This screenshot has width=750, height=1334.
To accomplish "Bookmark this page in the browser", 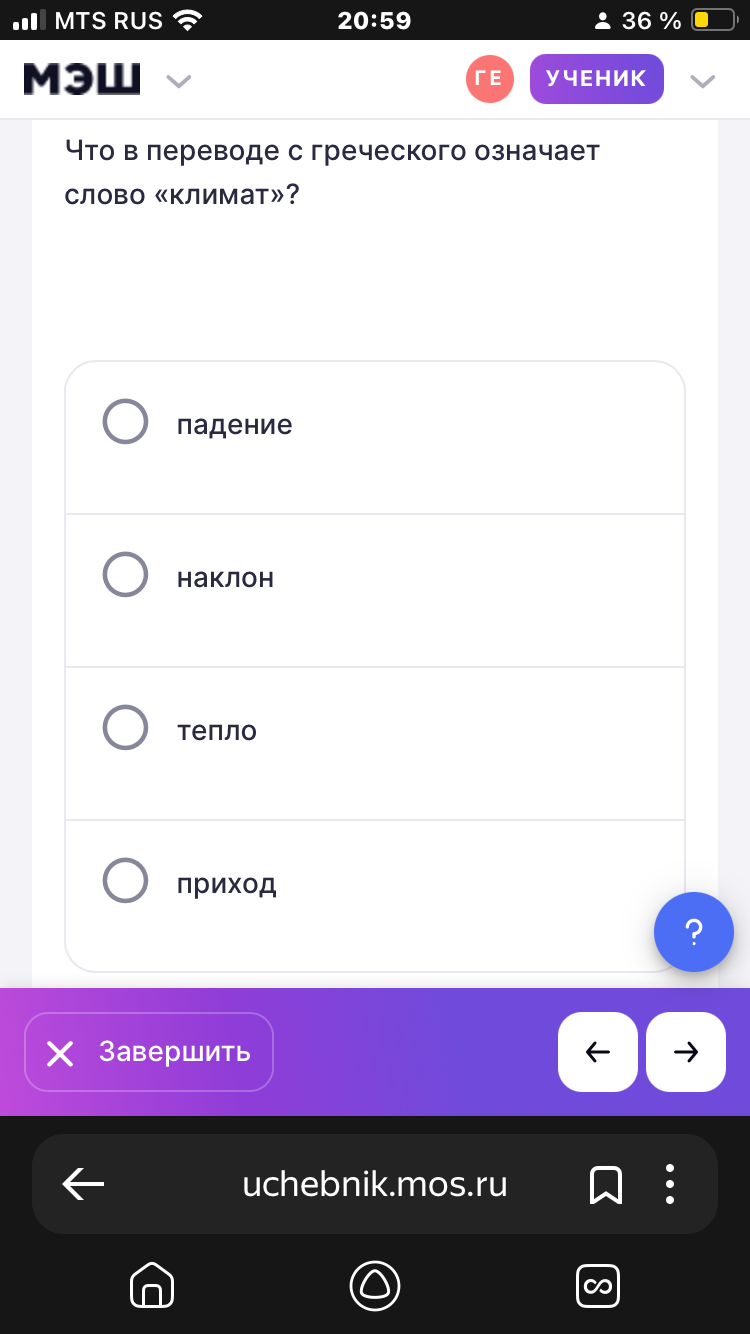I will [x=606, y=1185].
